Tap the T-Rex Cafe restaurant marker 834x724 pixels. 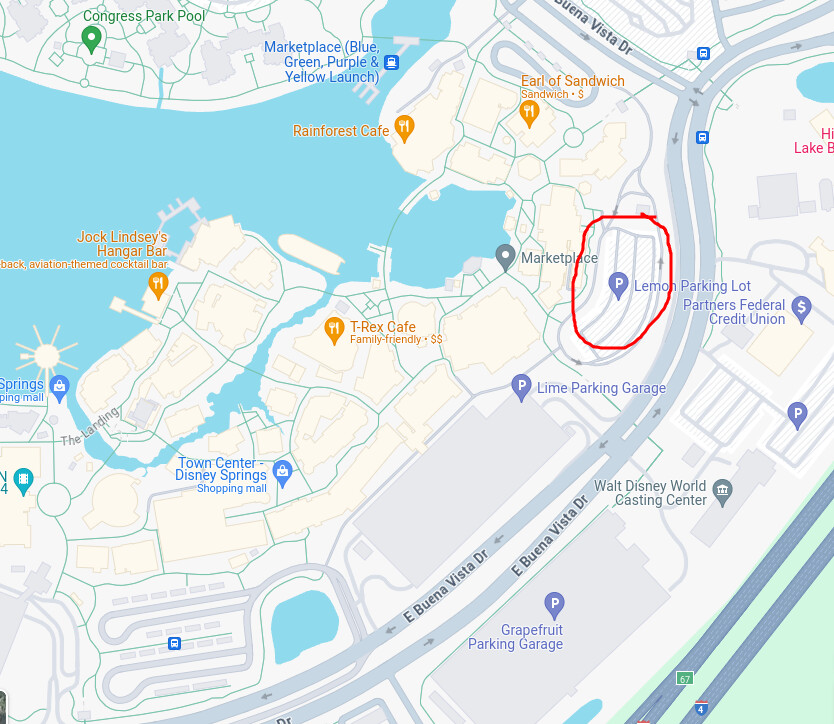point(334,327)
